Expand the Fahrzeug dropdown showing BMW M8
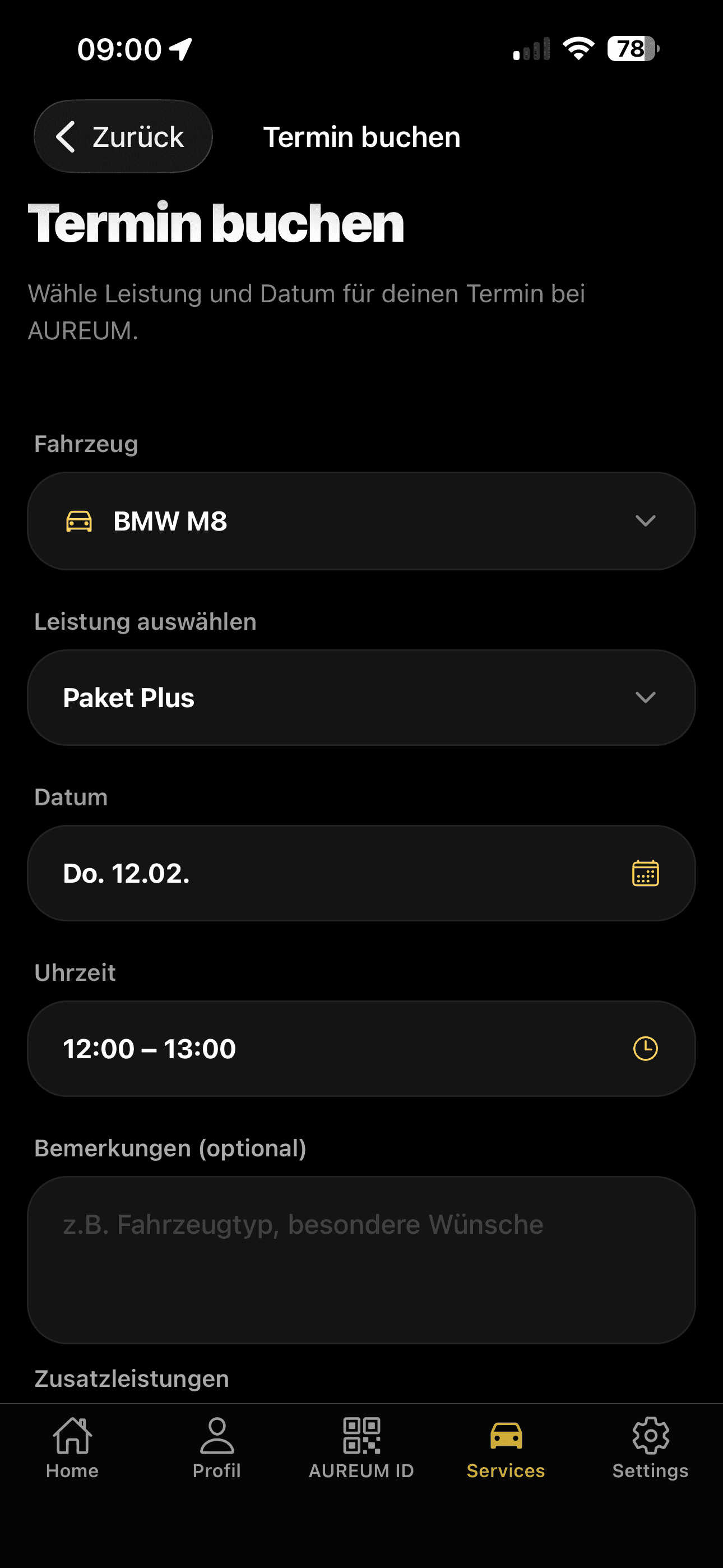The image size is (723, 1568). coord(361,521)
